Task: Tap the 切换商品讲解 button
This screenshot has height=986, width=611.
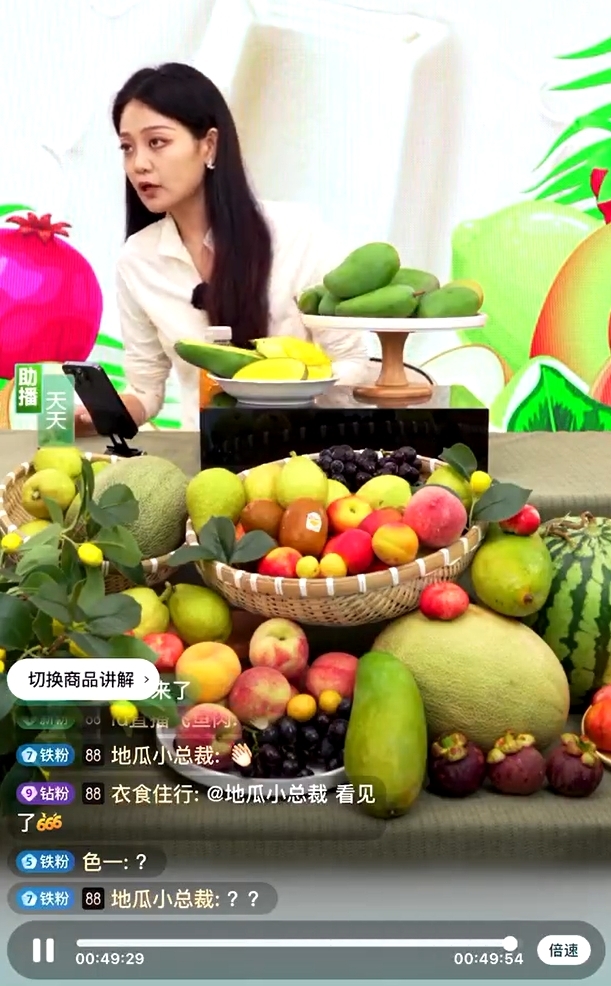Action: tap(83, 680)
